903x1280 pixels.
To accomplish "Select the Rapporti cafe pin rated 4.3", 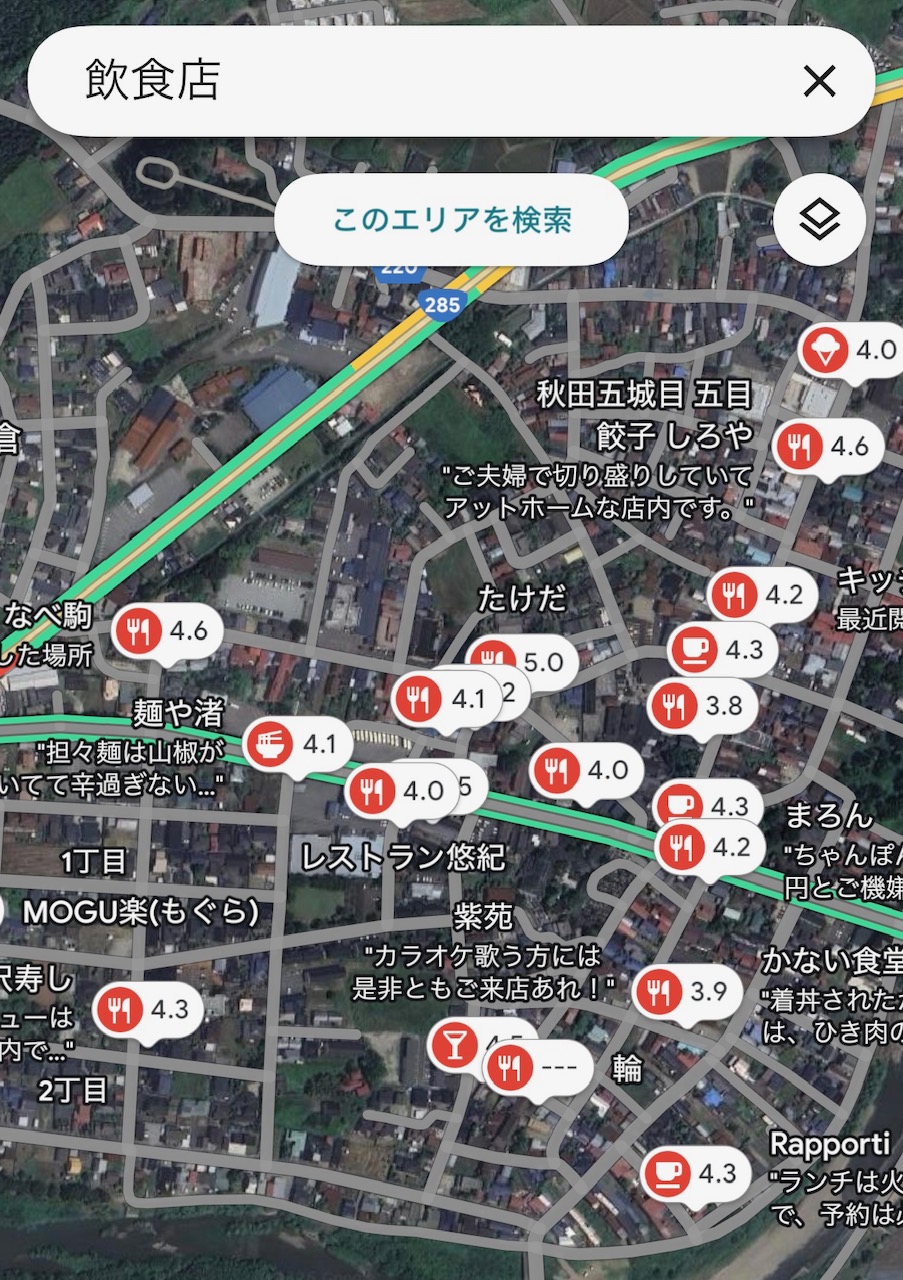I will click(x=694, y=1174).
